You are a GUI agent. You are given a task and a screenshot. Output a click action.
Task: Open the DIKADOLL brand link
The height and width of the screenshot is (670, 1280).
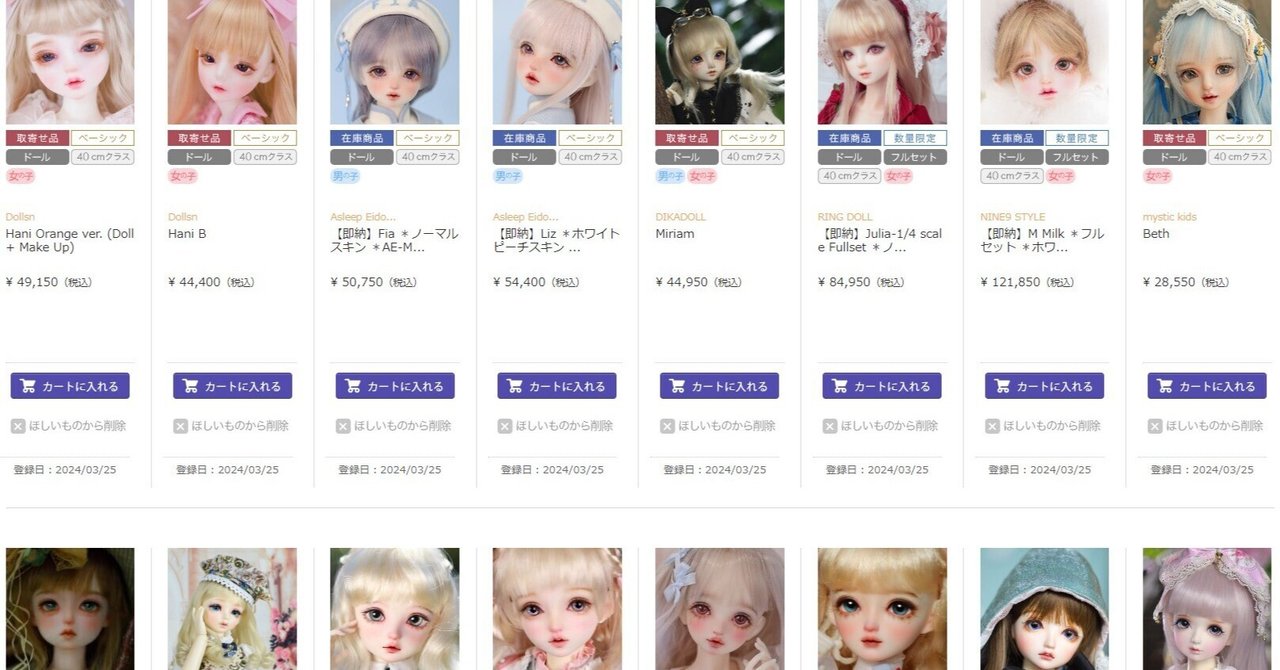(681, 217)
